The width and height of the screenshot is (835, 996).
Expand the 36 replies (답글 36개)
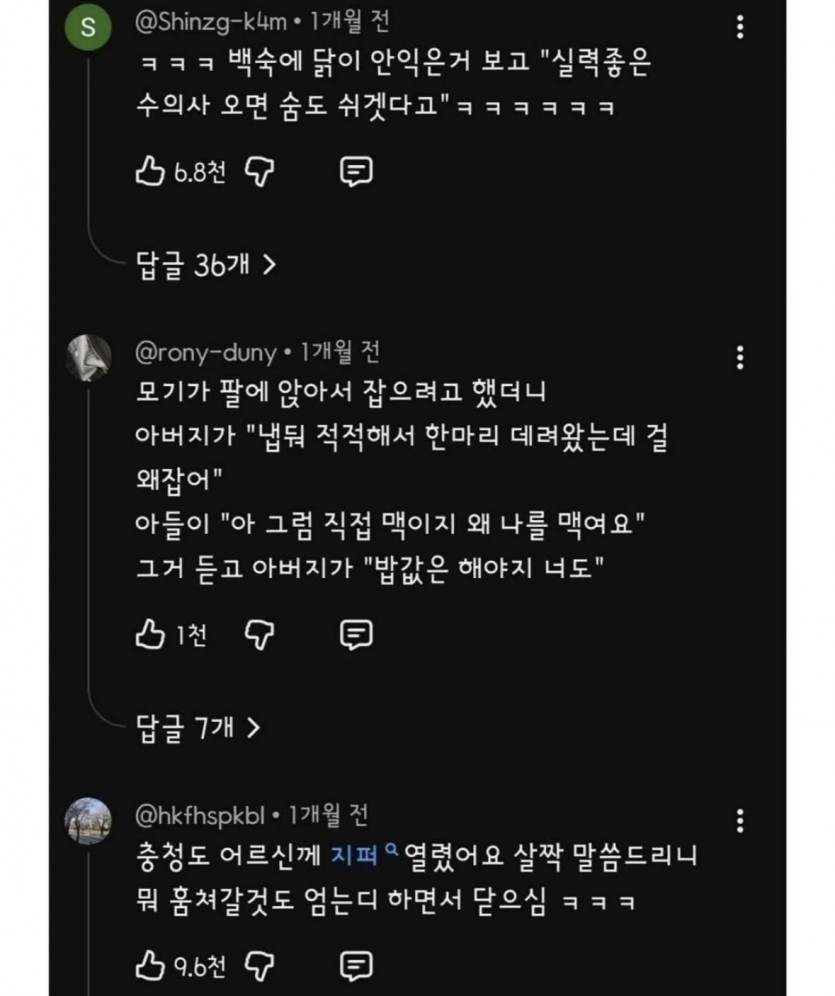[x=205, y=264]
